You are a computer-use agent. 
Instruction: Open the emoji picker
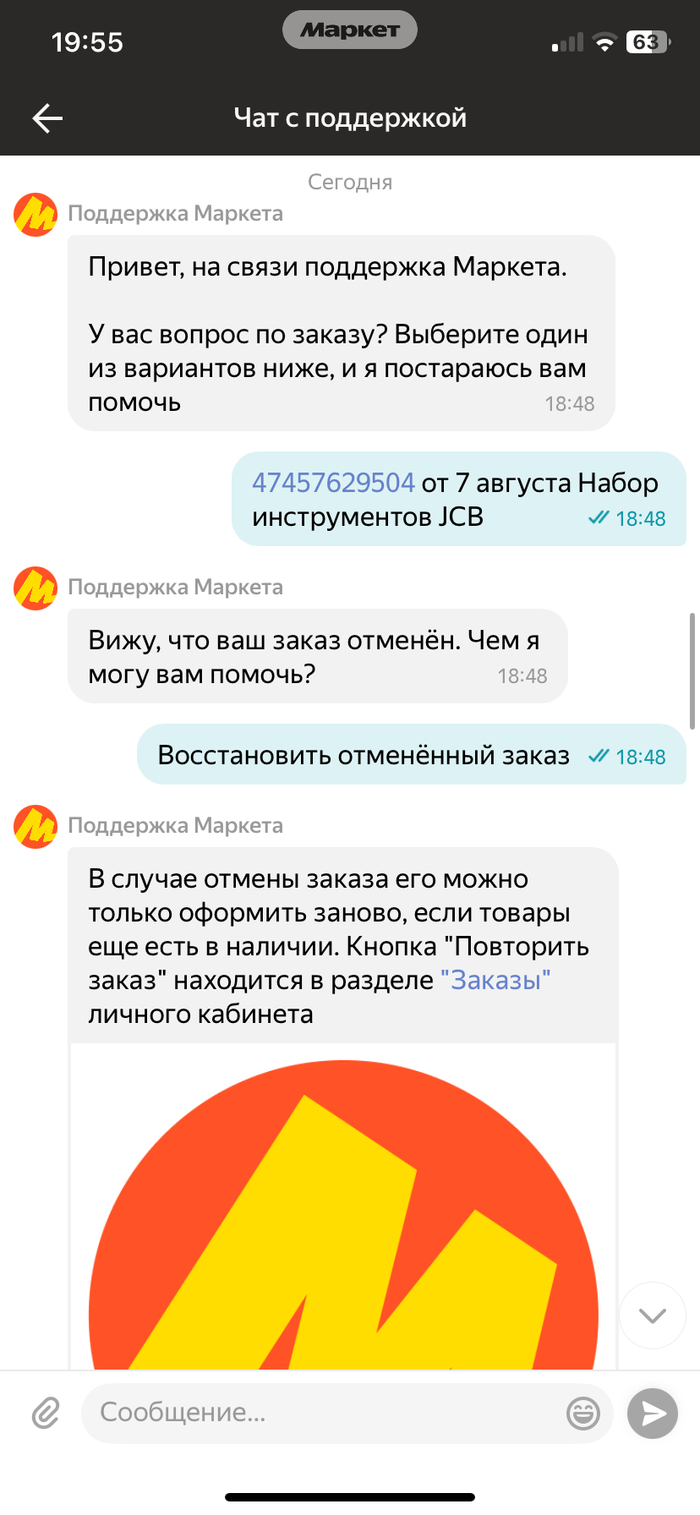[x=583, y=1412]
